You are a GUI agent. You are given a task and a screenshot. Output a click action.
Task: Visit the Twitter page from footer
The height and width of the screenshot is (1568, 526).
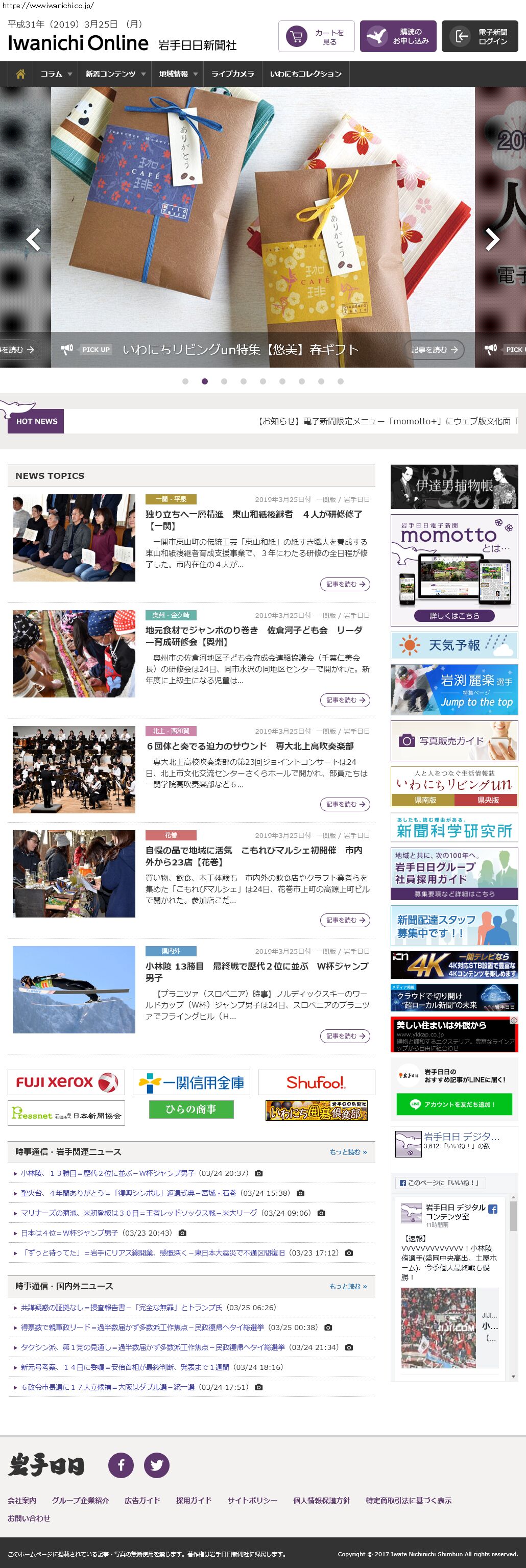(x=156, y=1464)
